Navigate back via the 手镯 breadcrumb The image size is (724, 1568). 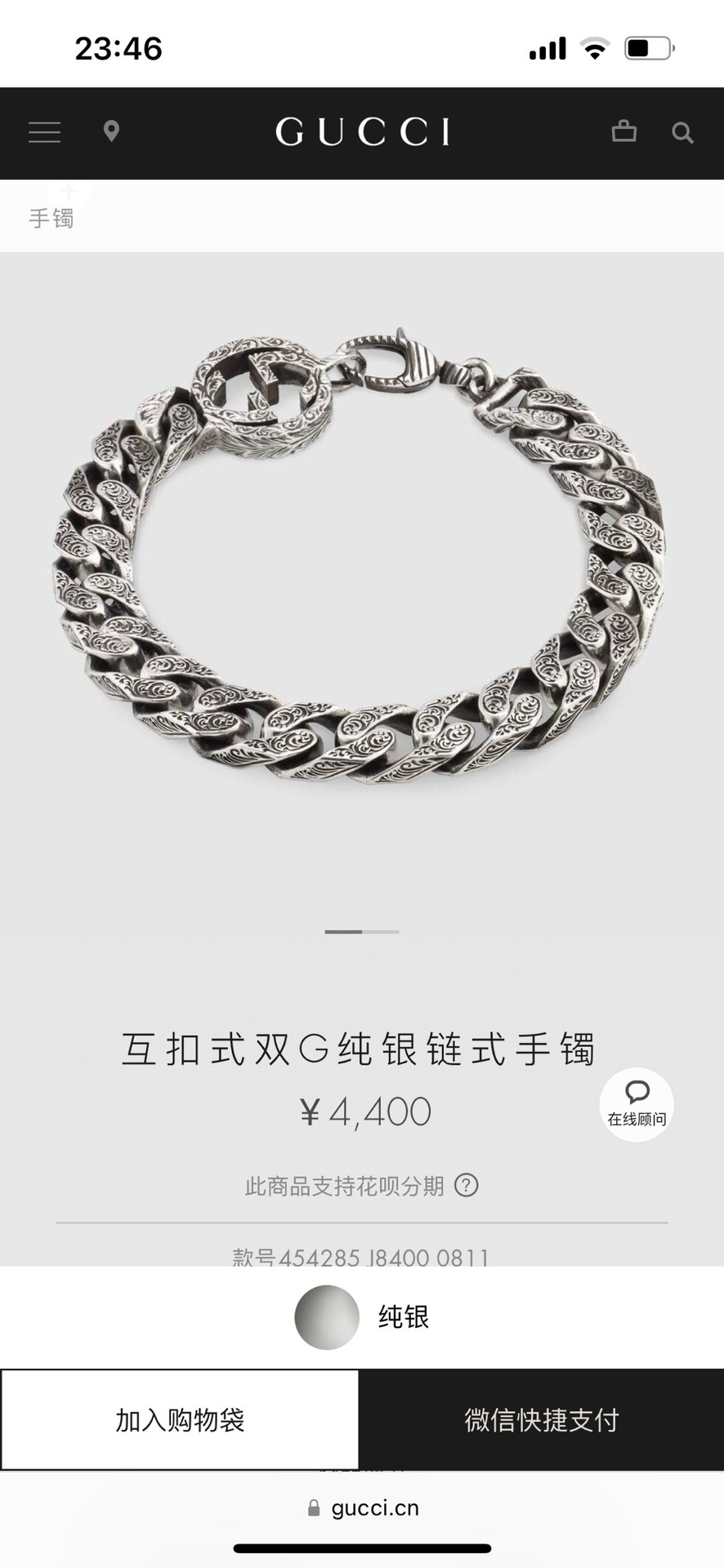[x=51, y=219]
